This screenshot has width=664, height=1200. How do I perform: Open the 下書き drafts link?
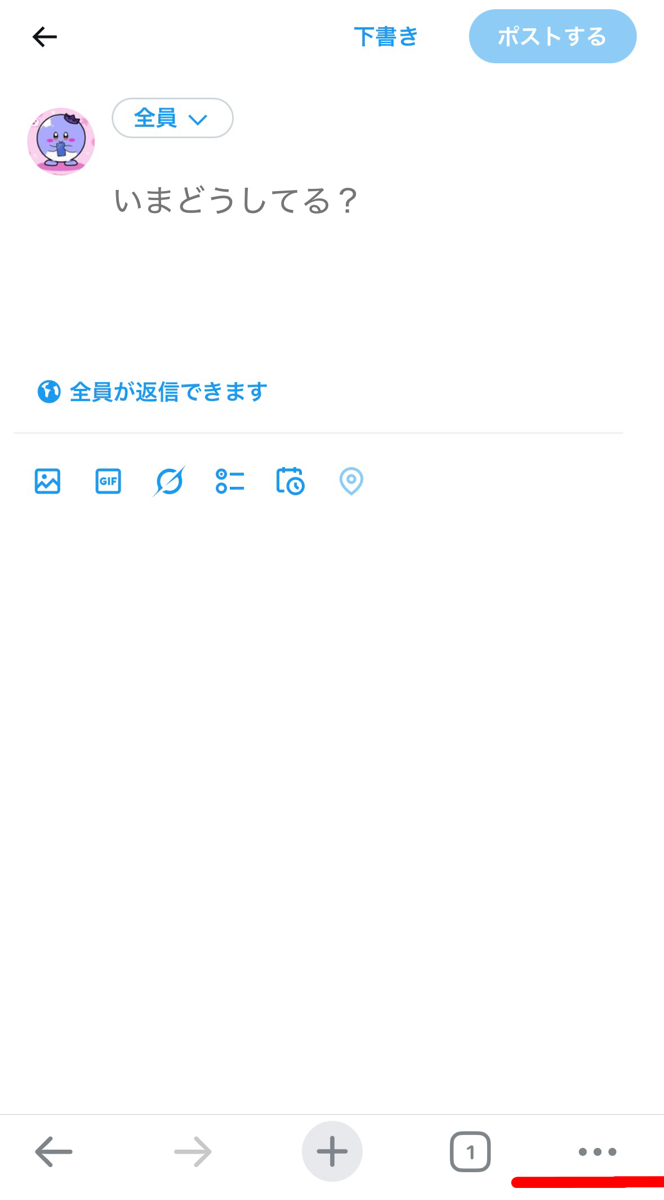coord(386,37)
